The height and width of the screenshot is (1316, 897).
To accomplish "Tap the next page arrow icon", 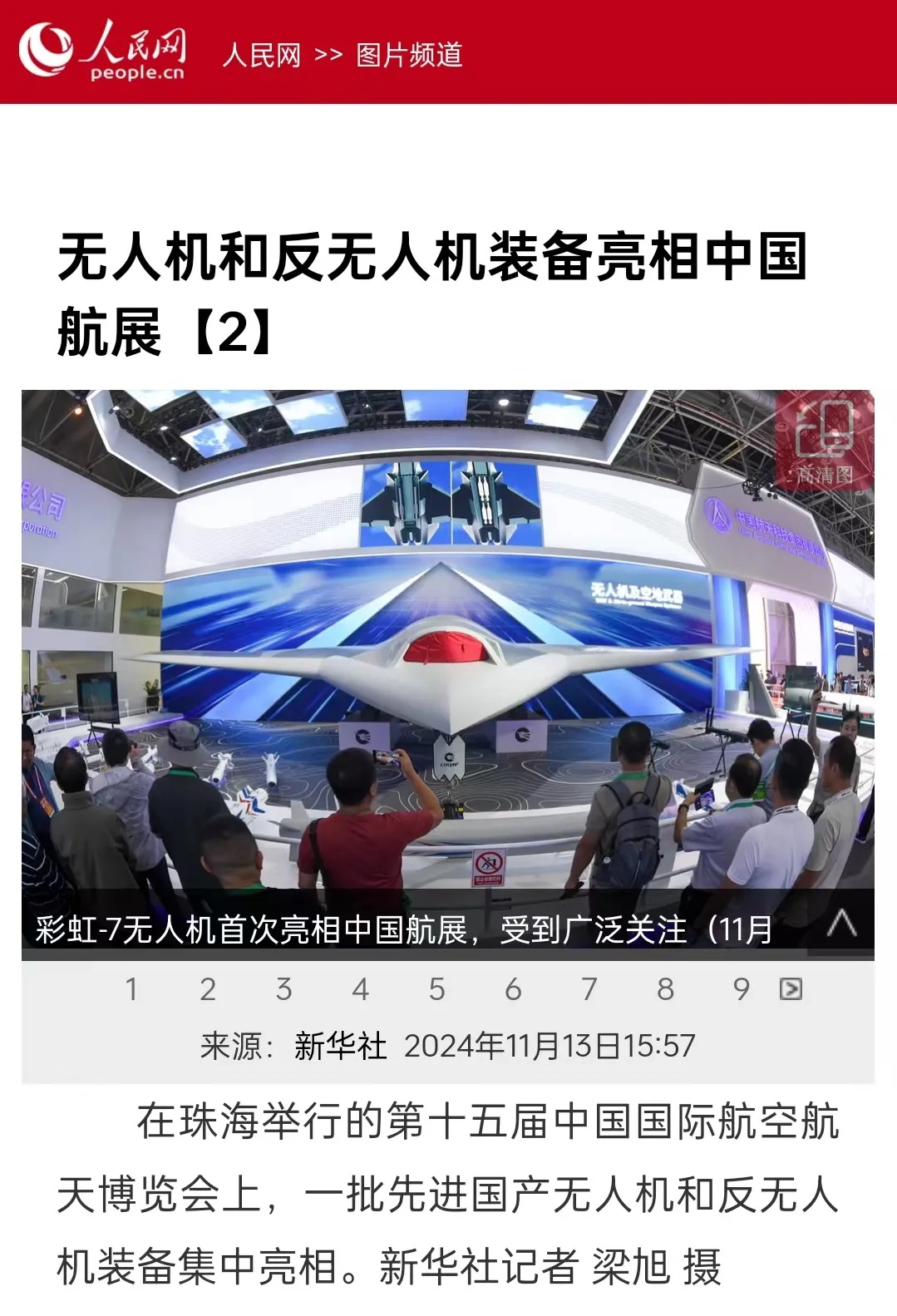I will (791, 989).
